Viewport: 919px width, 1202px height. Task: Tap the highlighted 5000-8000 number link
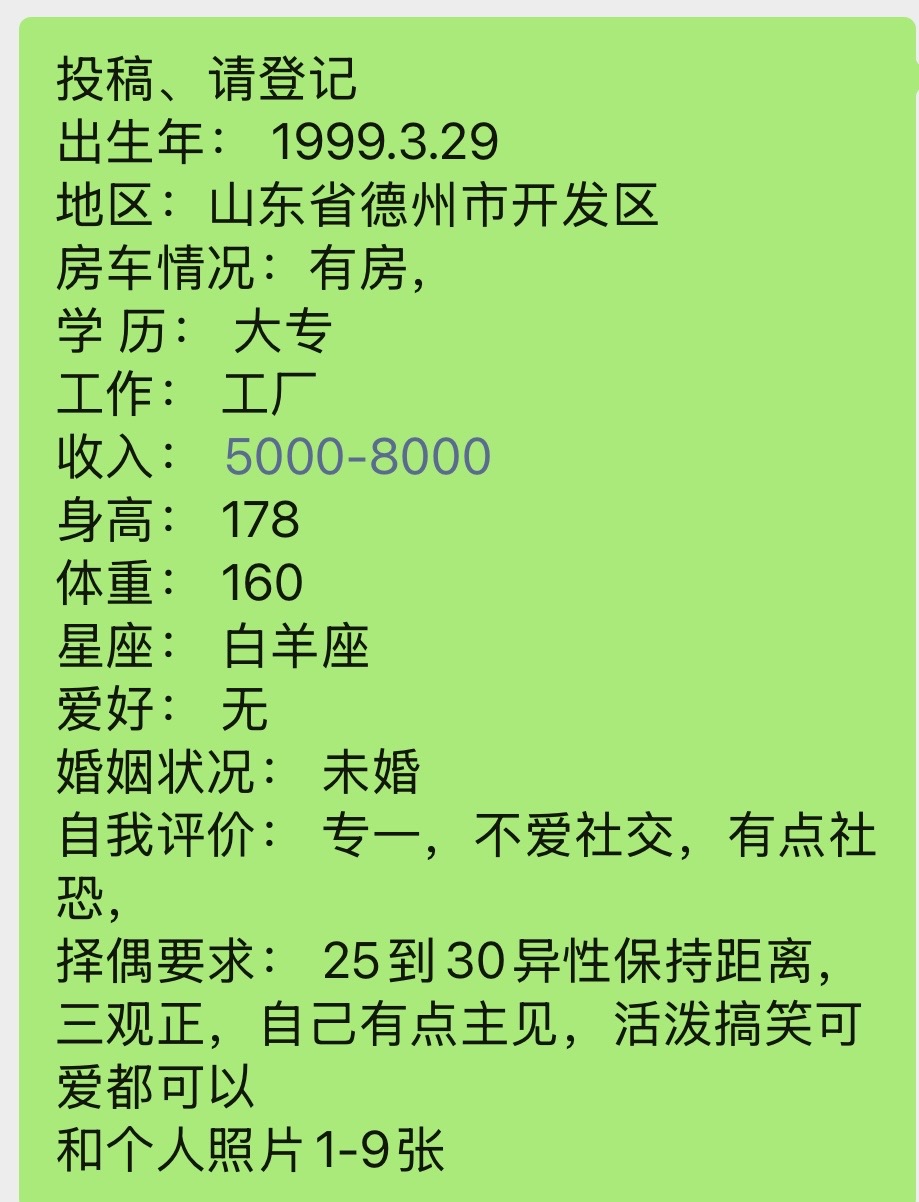point(357,457)
